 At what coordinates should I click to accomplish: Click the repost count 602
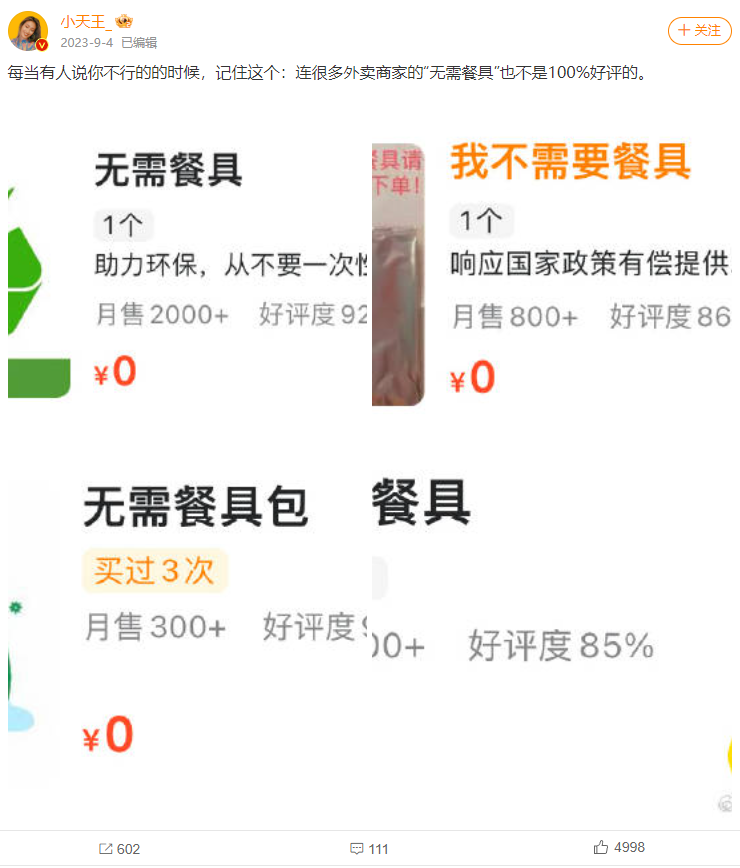[x=127, y=848]
